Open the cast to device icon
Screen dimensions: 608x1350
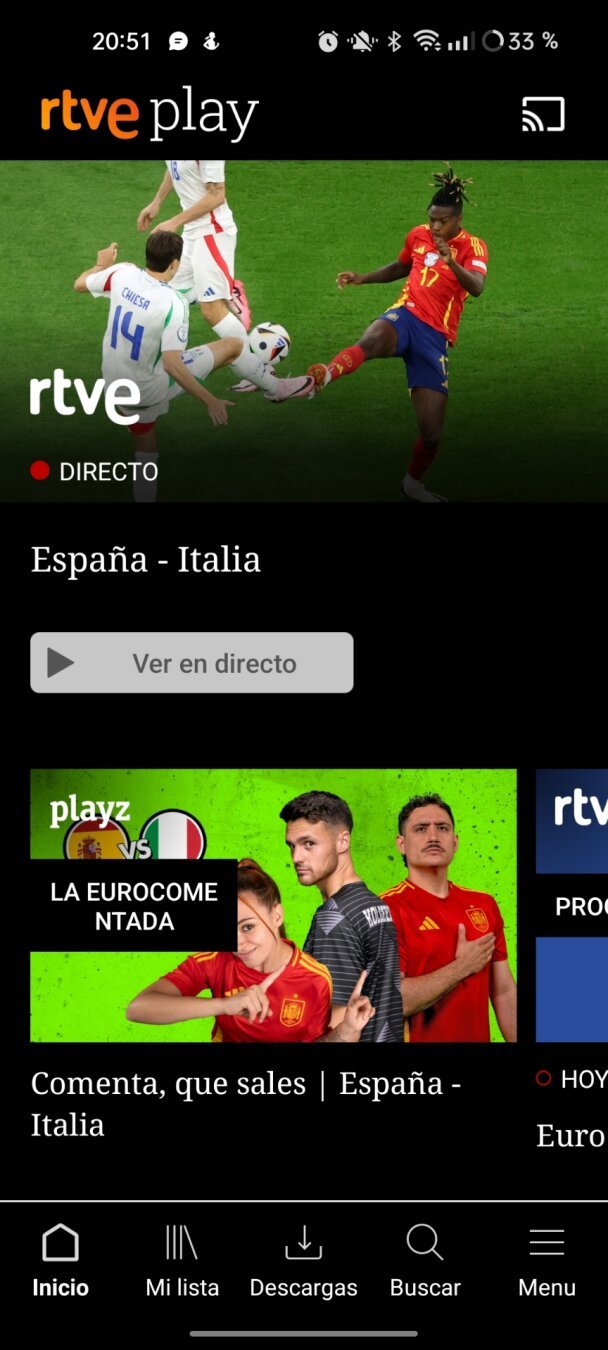click(x=543, y=114)
